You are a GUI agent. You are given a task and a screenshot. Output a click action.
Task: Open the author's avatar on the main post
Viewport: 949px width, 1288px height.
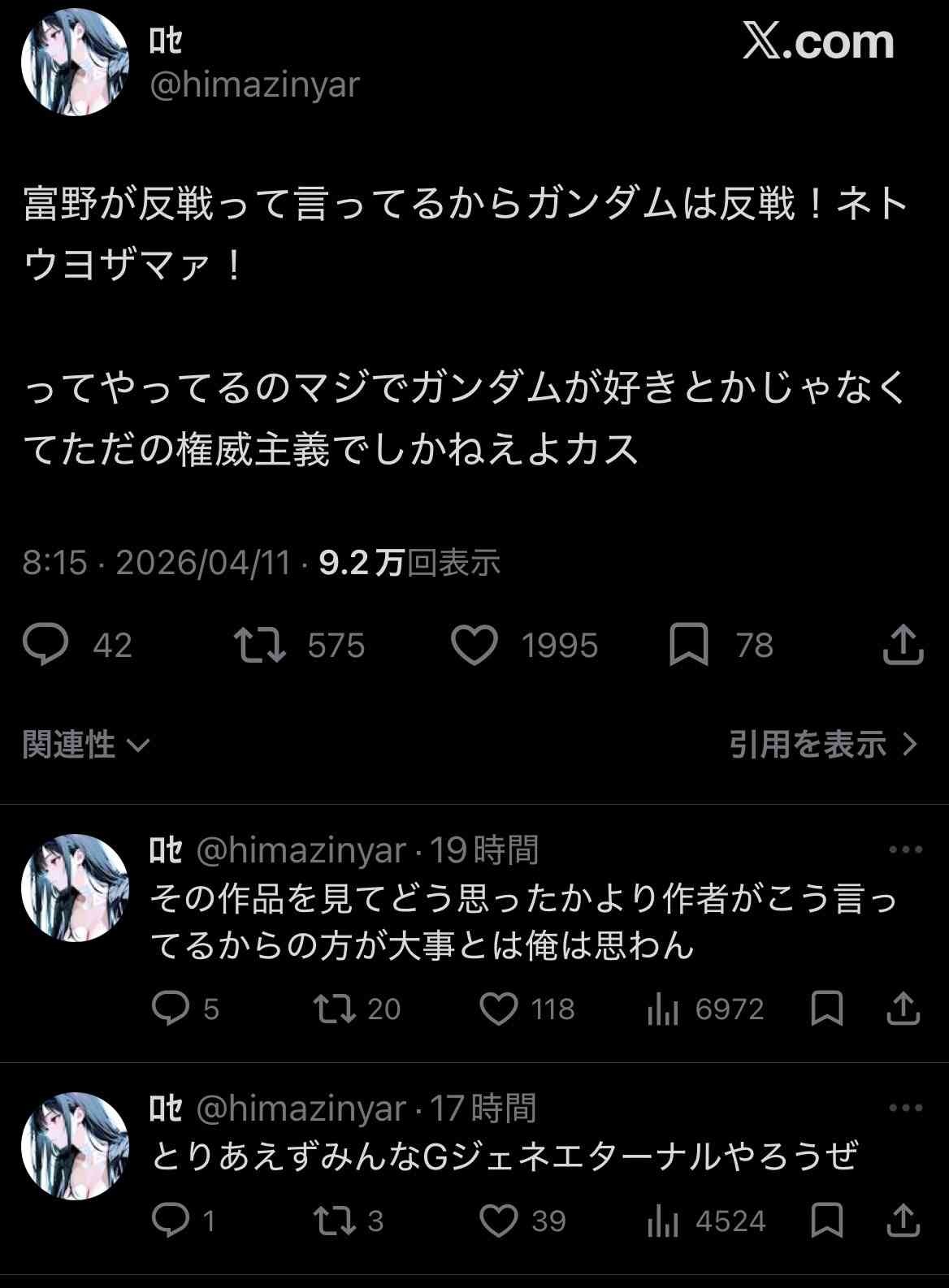coord(75,63)
